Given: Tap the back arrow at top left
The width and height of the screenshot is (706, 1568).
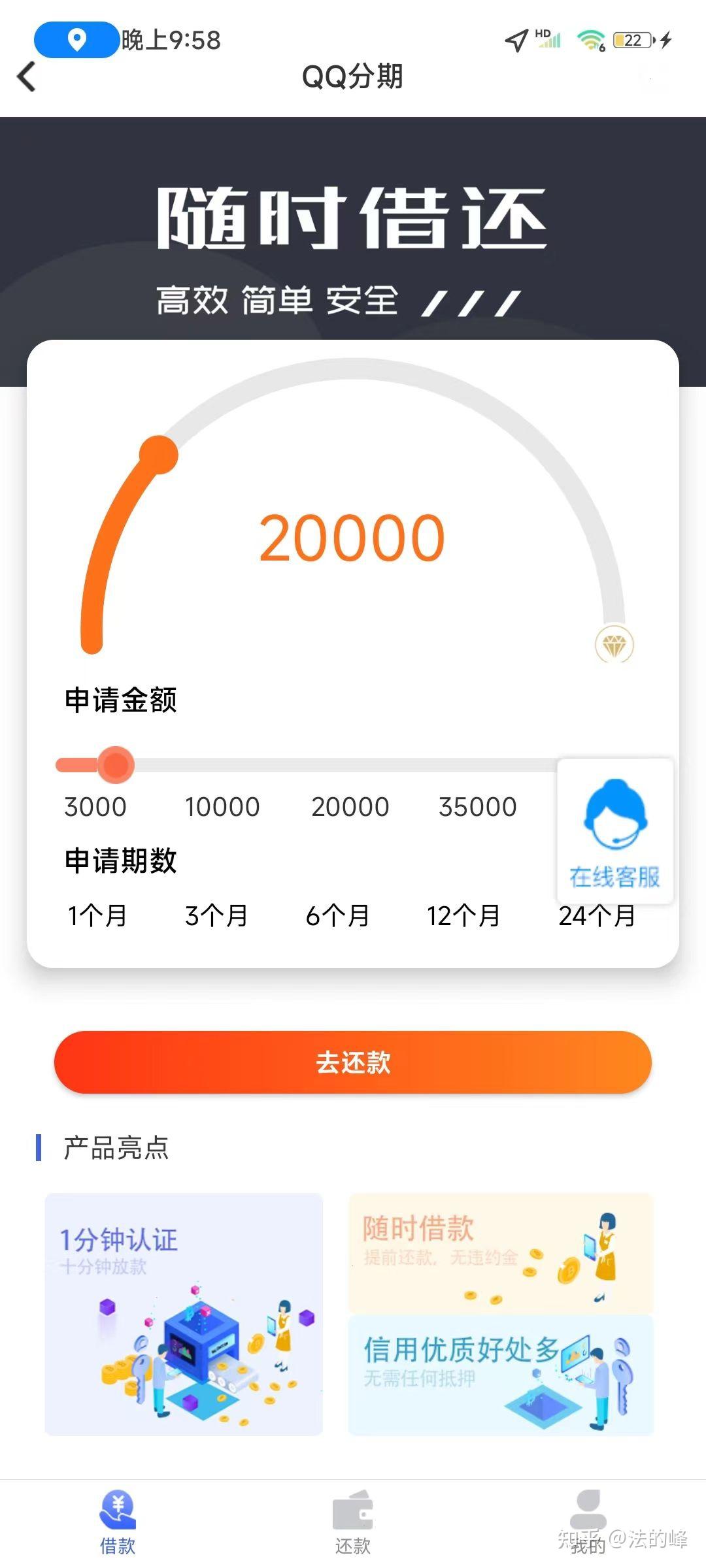Looking at the screenshot, I should [x=26, y=76].
